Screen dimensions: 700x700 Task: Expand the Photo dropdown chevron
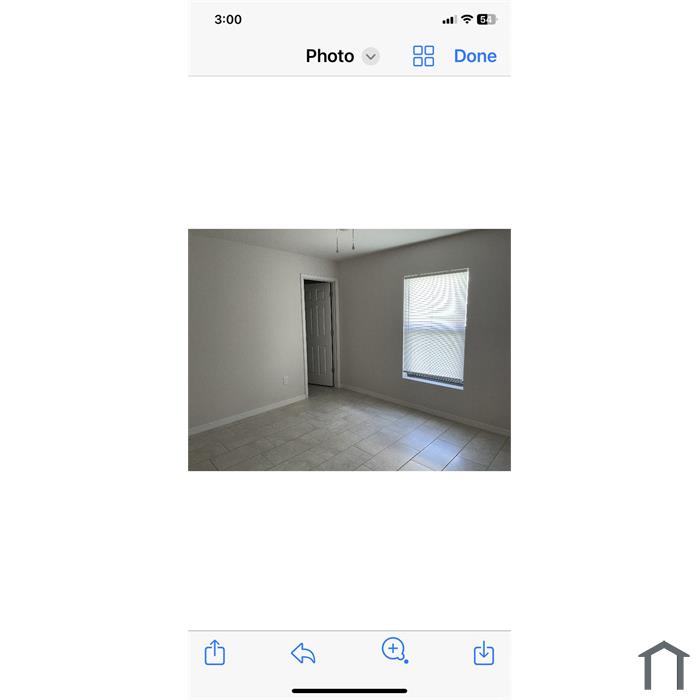(371, 56)
